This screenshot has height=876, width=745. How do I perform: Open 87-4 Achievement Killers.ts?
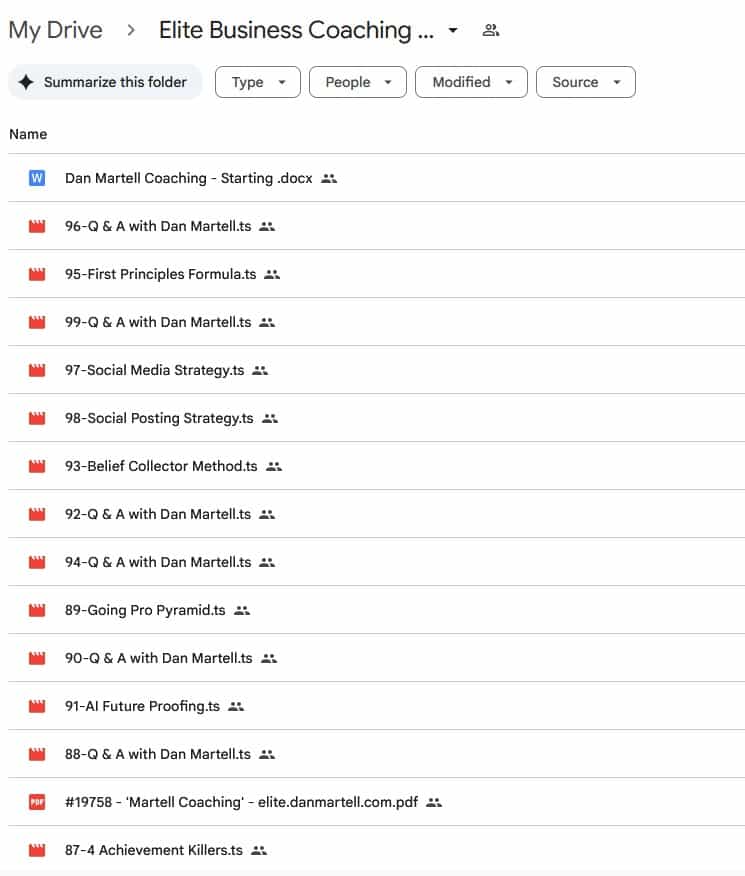pos(153,850)
